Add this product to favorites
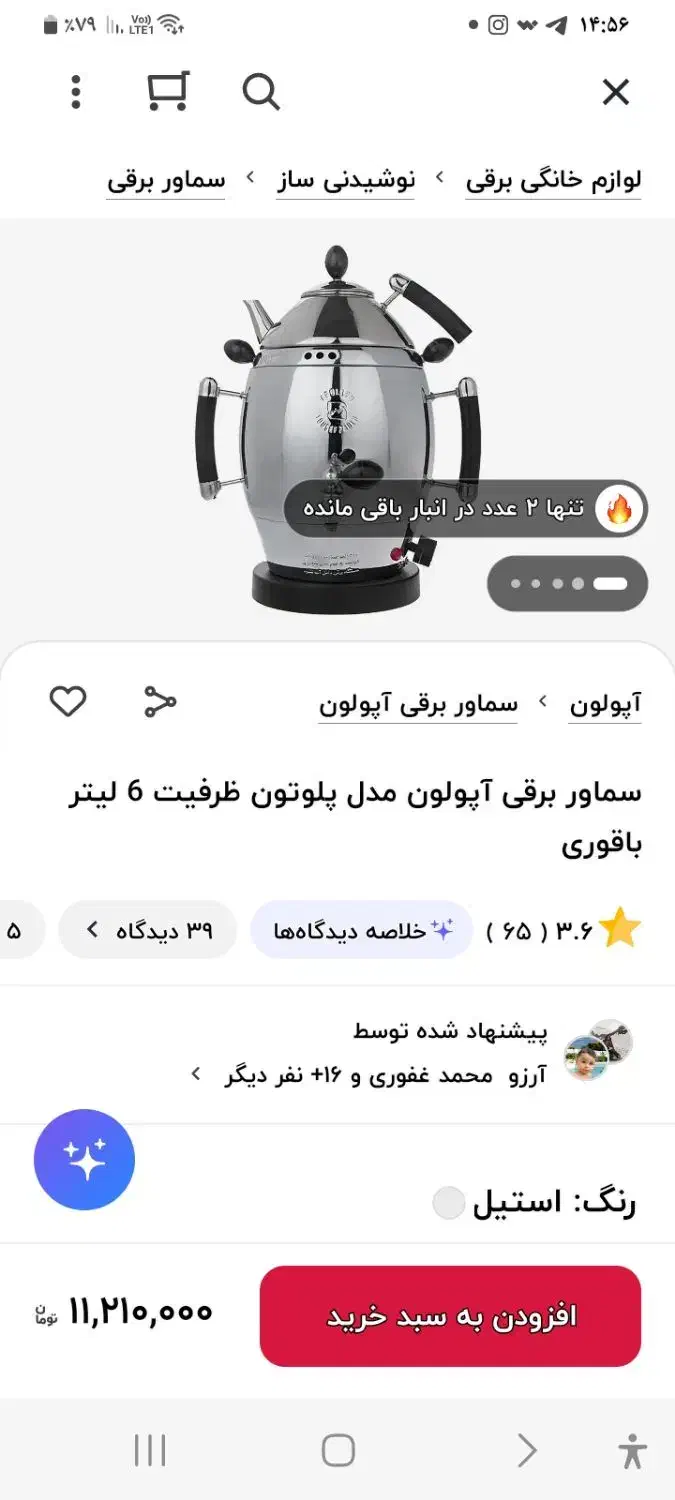675x1500 pixels. [x=68, y=702]
